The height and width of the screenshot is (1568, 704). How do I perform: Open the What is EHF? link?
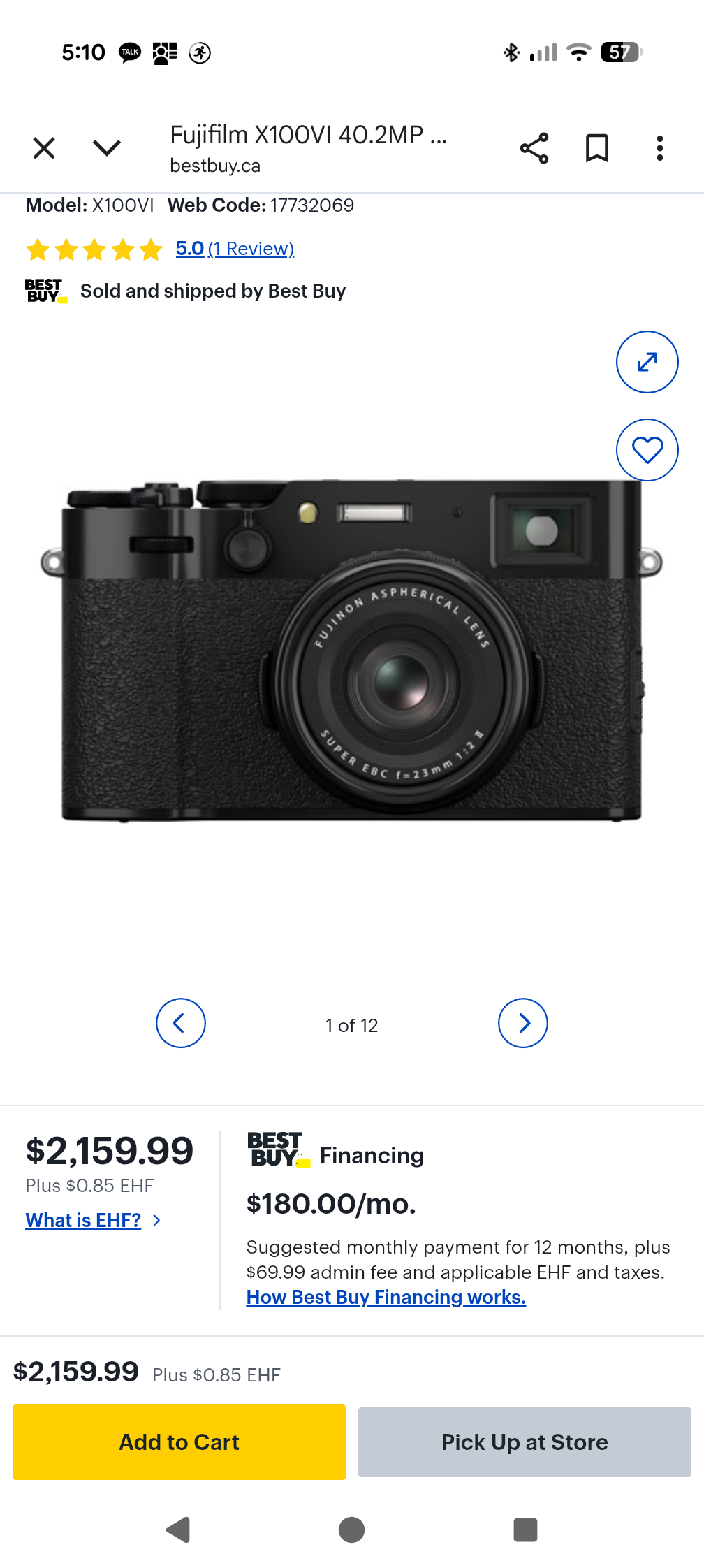(x=84, y=1220)
